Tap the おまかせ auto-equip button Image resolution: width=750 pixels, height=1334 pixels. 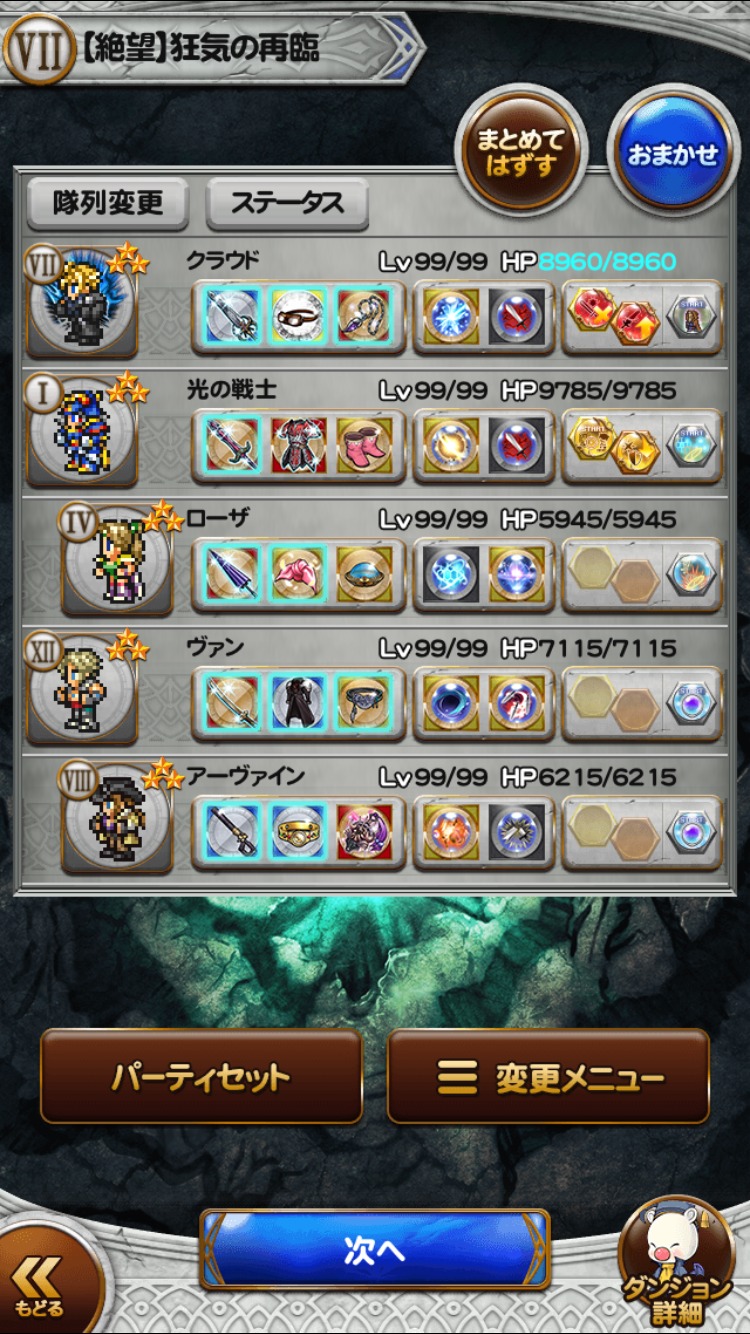[673, 152]
